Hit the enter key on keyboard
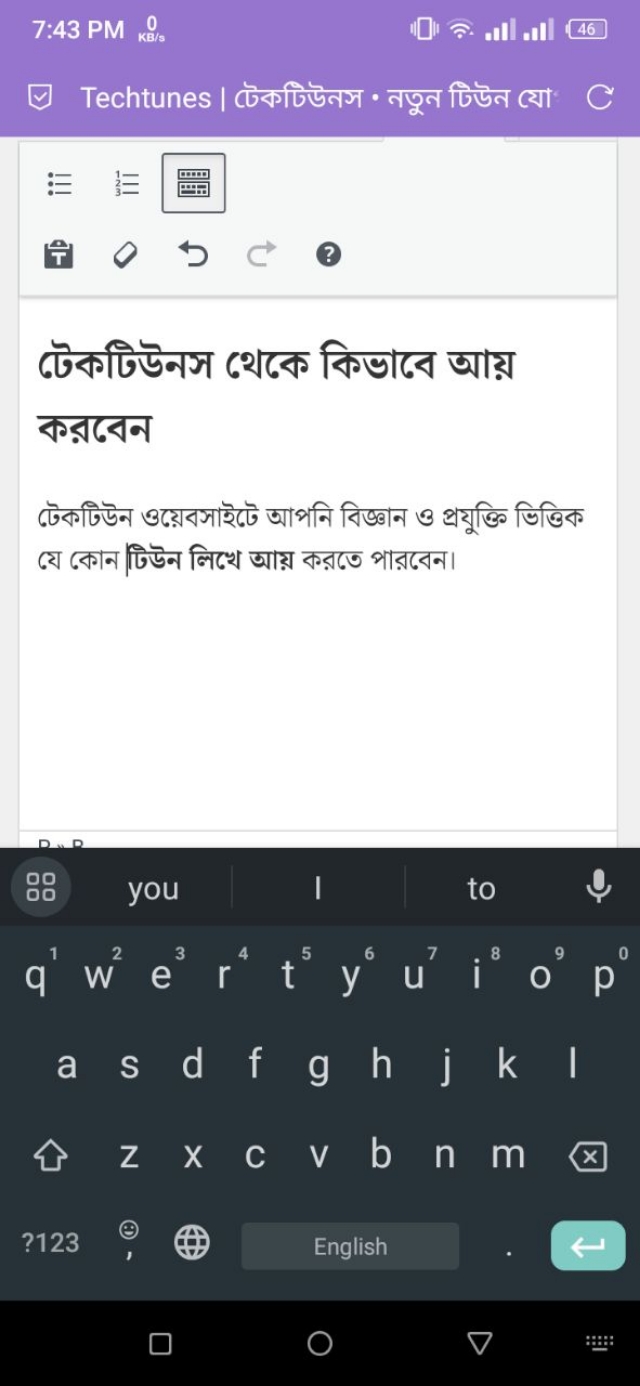The height and width of the screenshot is (1386, 640). click(588, 1246)
